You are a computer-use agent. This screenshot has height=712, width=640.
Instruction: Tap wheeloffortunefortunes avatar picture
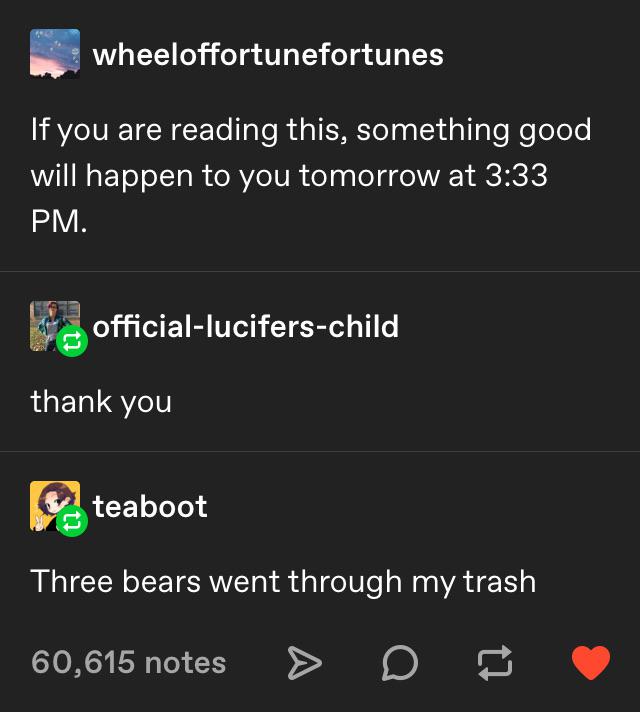pos(55,54)
